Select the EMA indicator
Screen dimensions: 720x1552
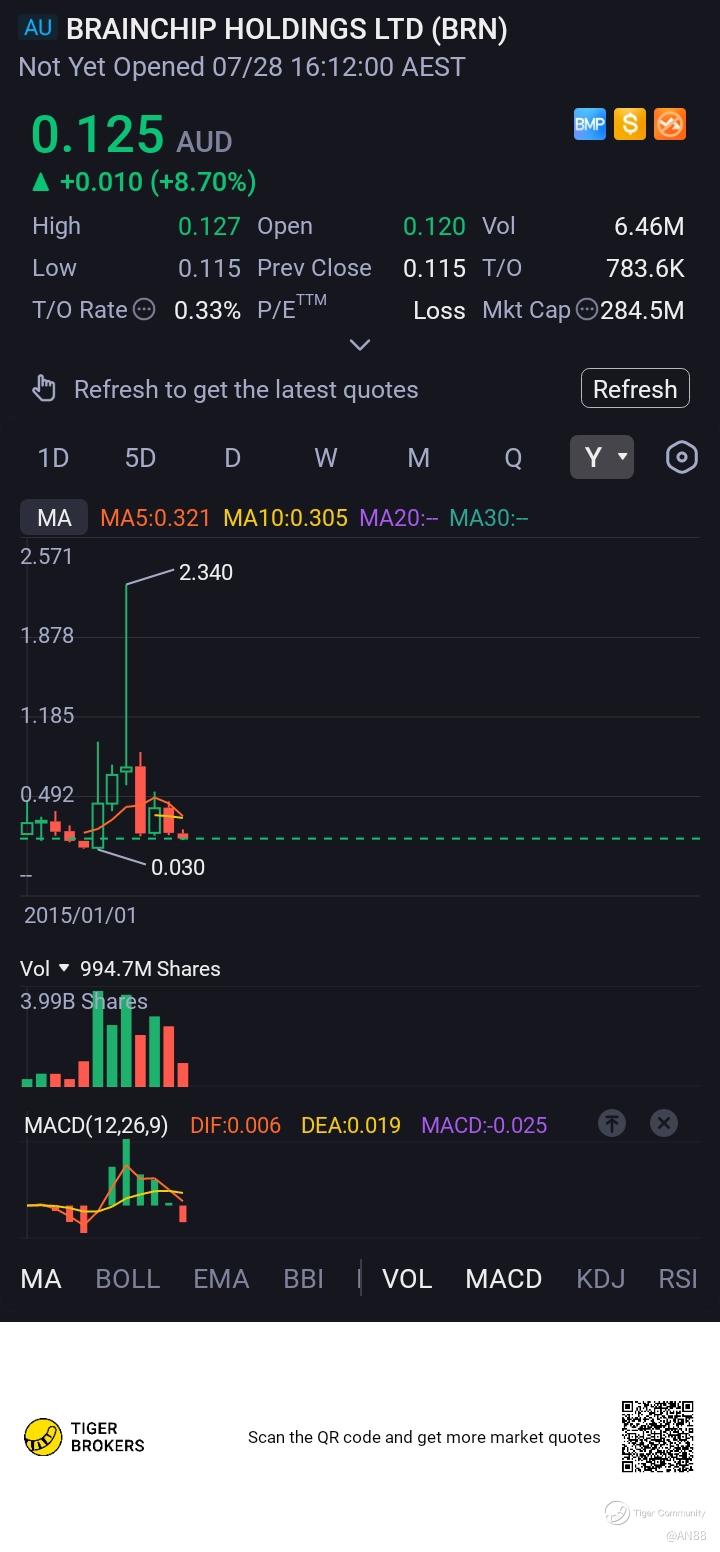click(221, 1278)
